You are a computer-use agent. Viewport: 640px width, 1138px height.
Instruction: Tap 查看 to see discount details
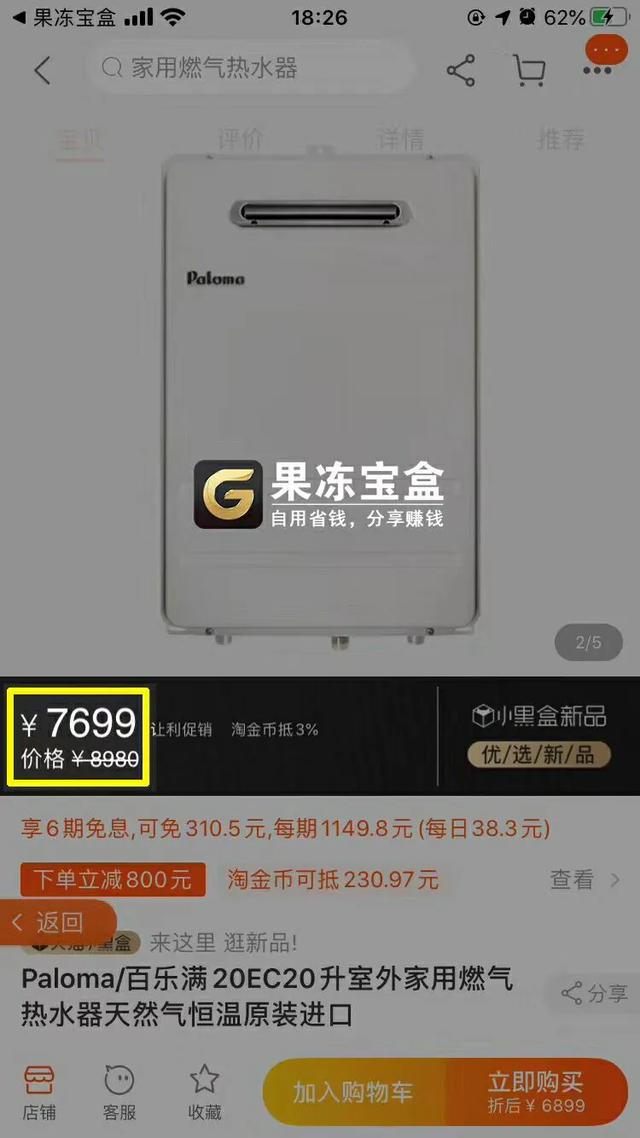coord(585,879)
